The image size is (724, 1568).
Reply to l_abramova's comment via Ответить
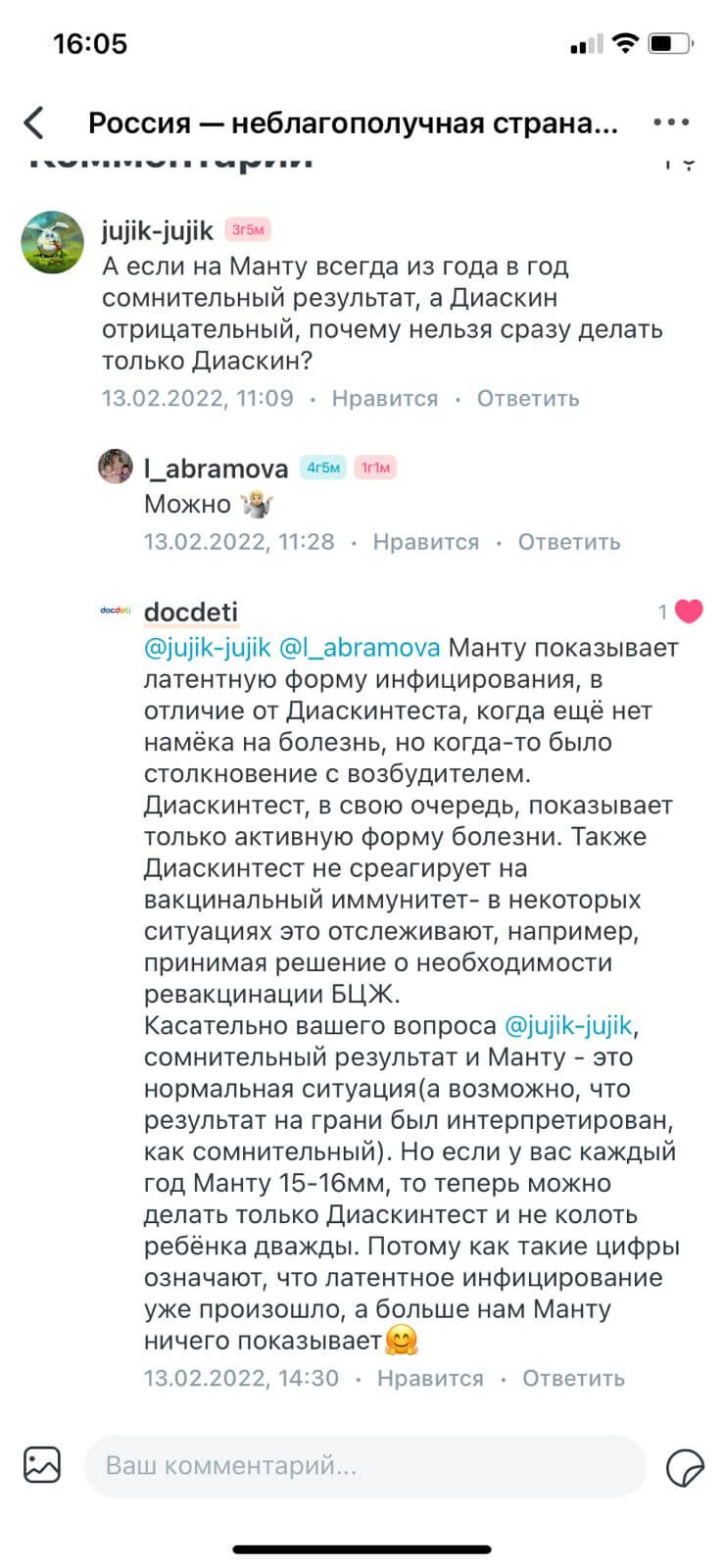pos(569,542)
